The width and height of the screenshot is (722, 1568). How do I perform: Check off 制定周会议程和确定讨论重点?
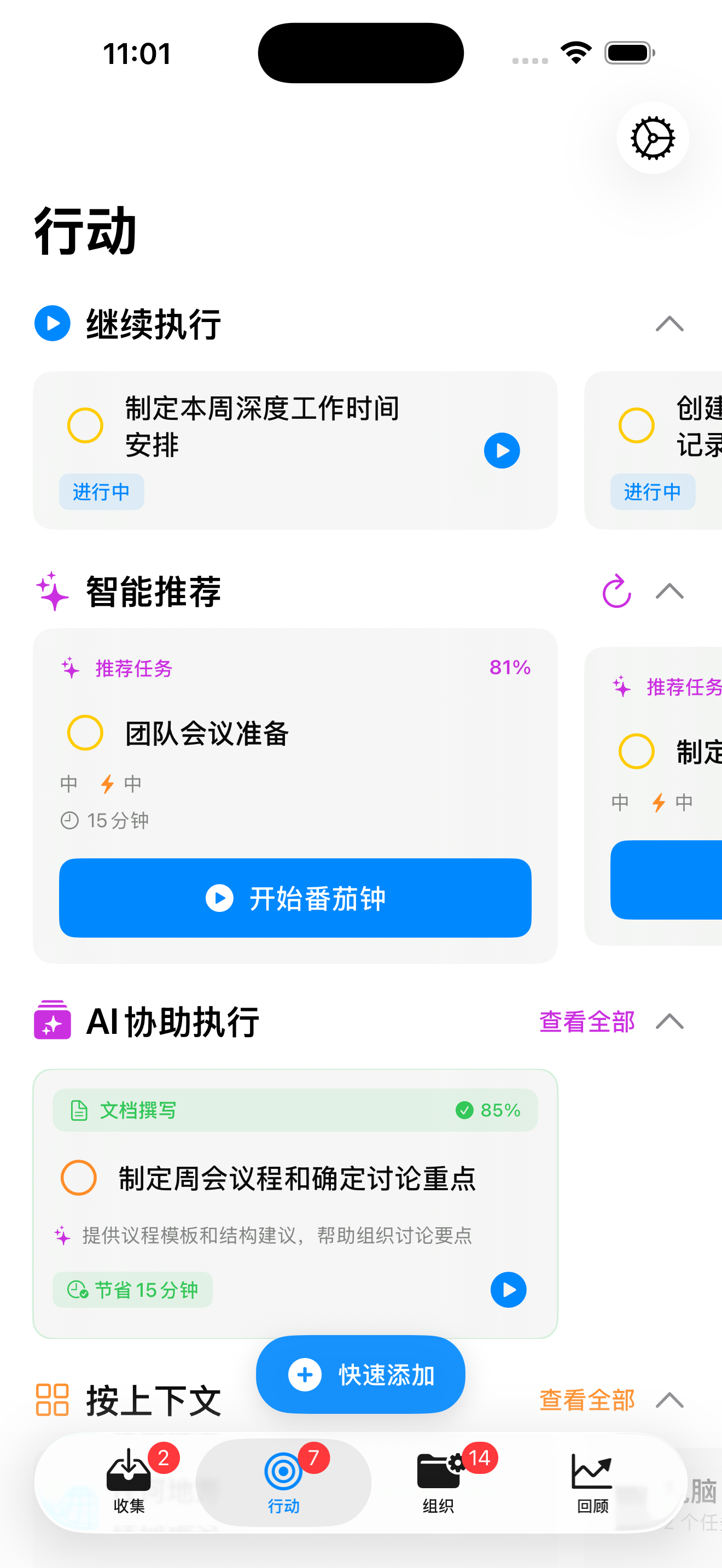point(78,1177)
